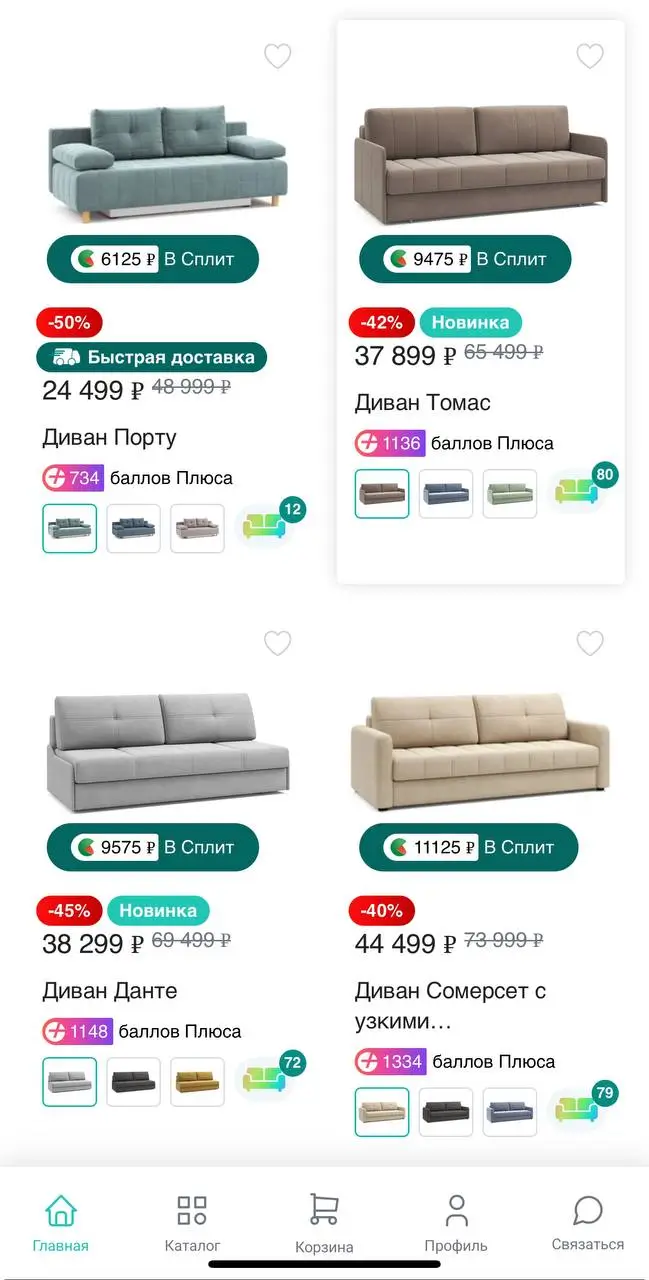The width and height of the screenshot is (649, 1280).
Task: Show all 80 variants of Диван Томас
Action: click(579, 490)
